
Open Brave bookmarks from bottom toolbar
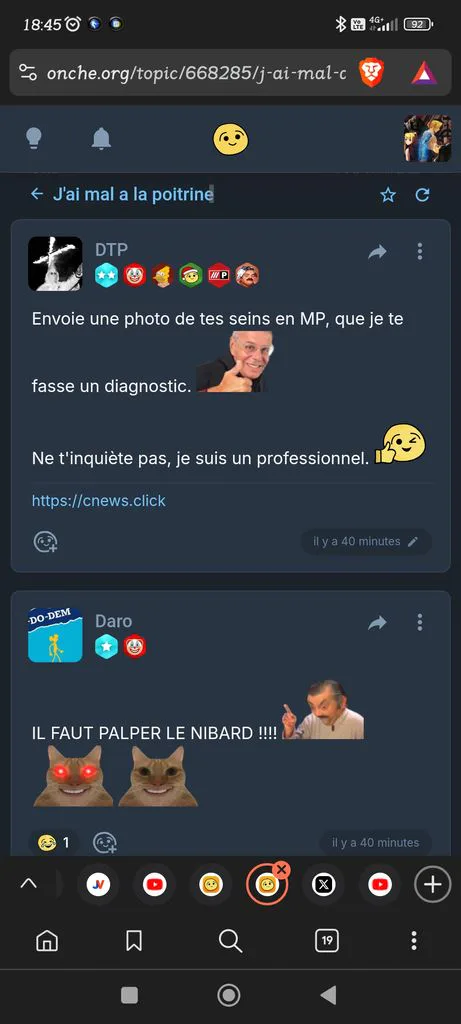(134, 940)
